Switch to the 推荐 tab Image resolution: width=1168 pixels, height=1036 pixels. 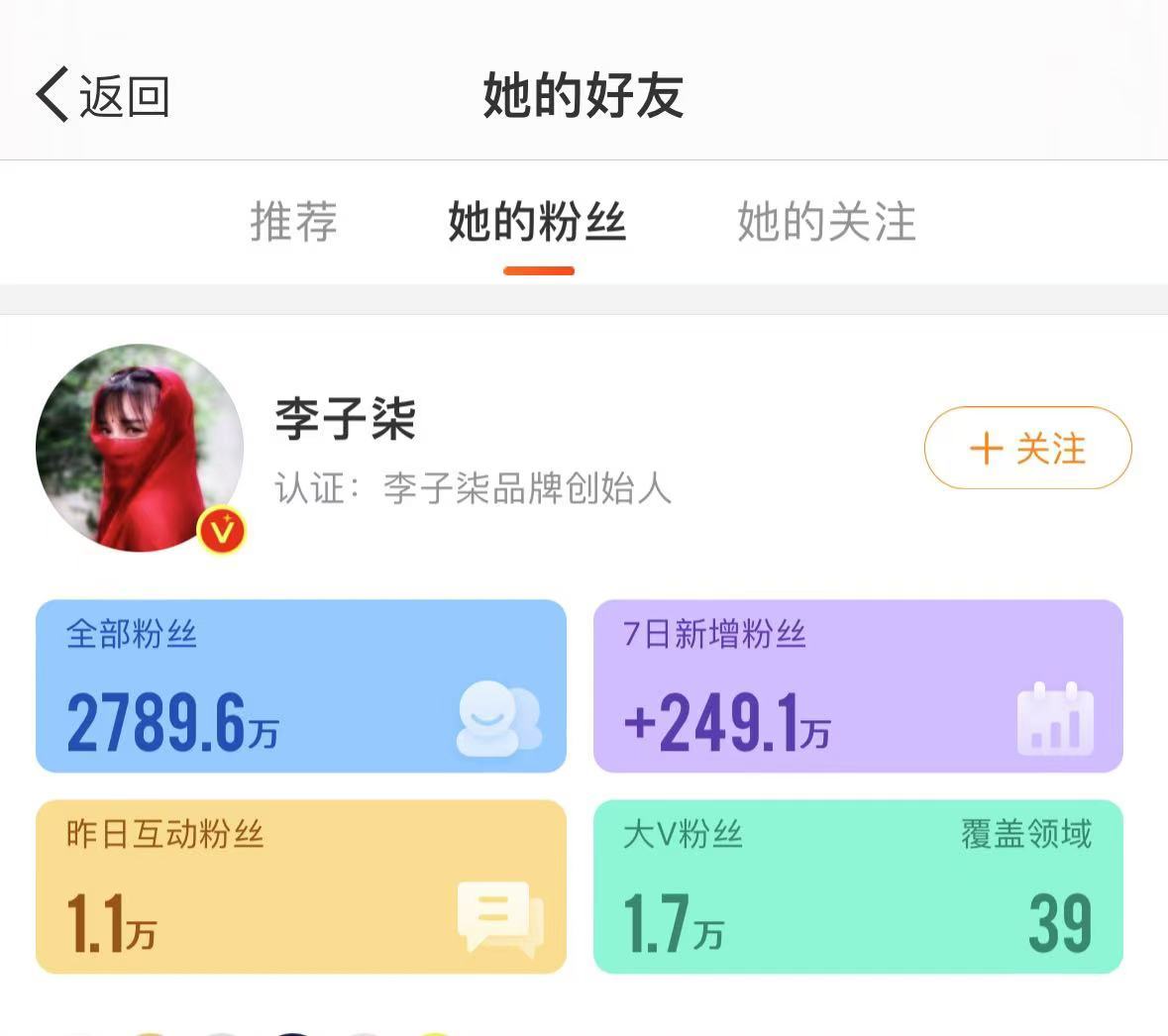pos(293,221)
